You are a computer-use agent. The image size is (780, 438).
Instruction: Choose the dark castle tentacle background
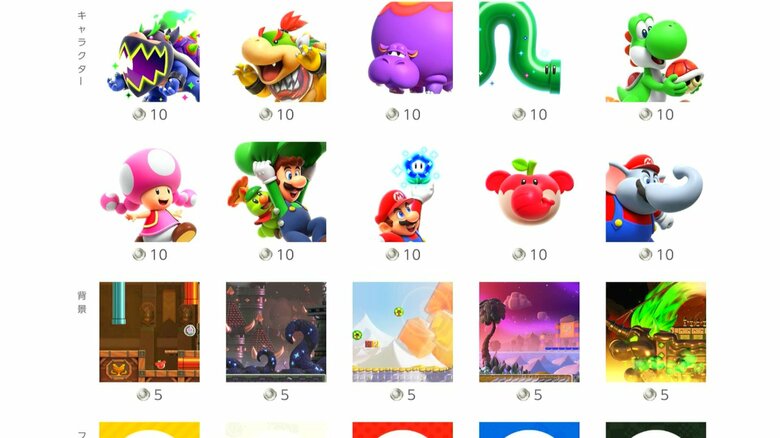click(x=276, y=332)
